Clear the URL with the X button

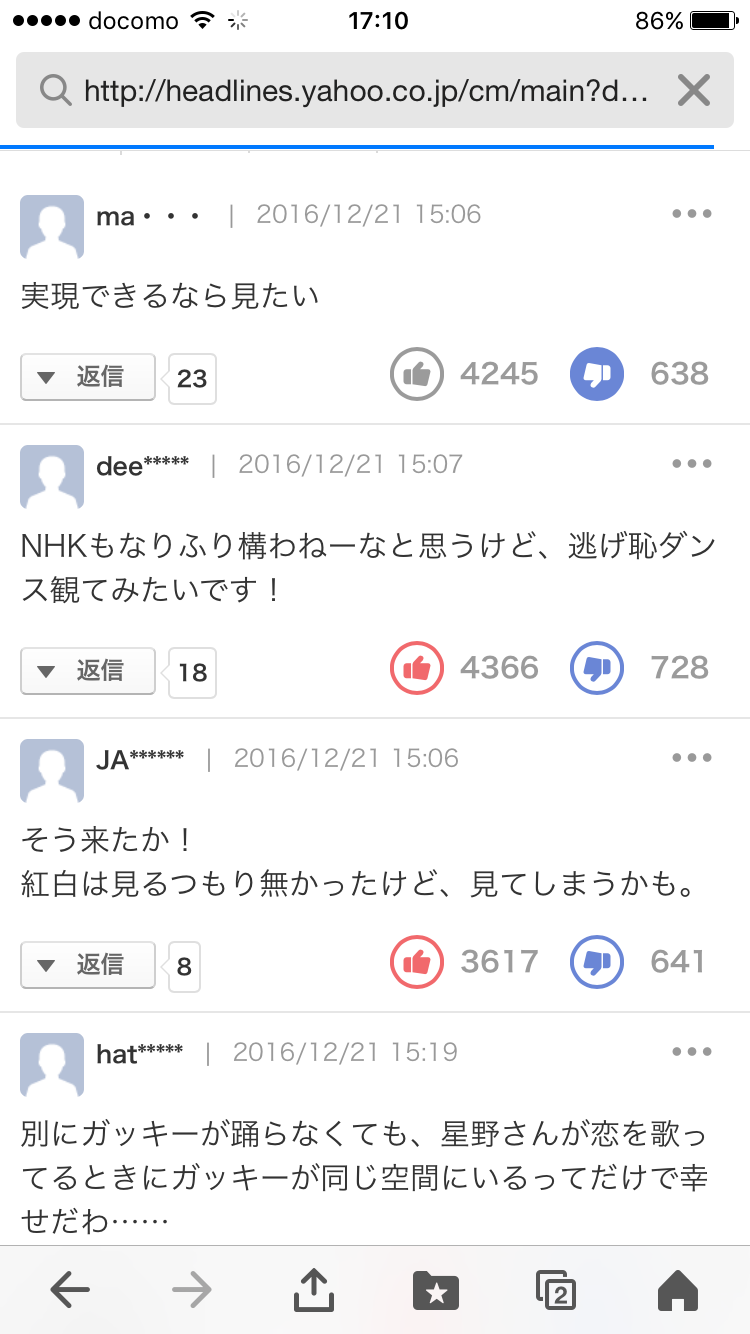click(x=694, y=92)
